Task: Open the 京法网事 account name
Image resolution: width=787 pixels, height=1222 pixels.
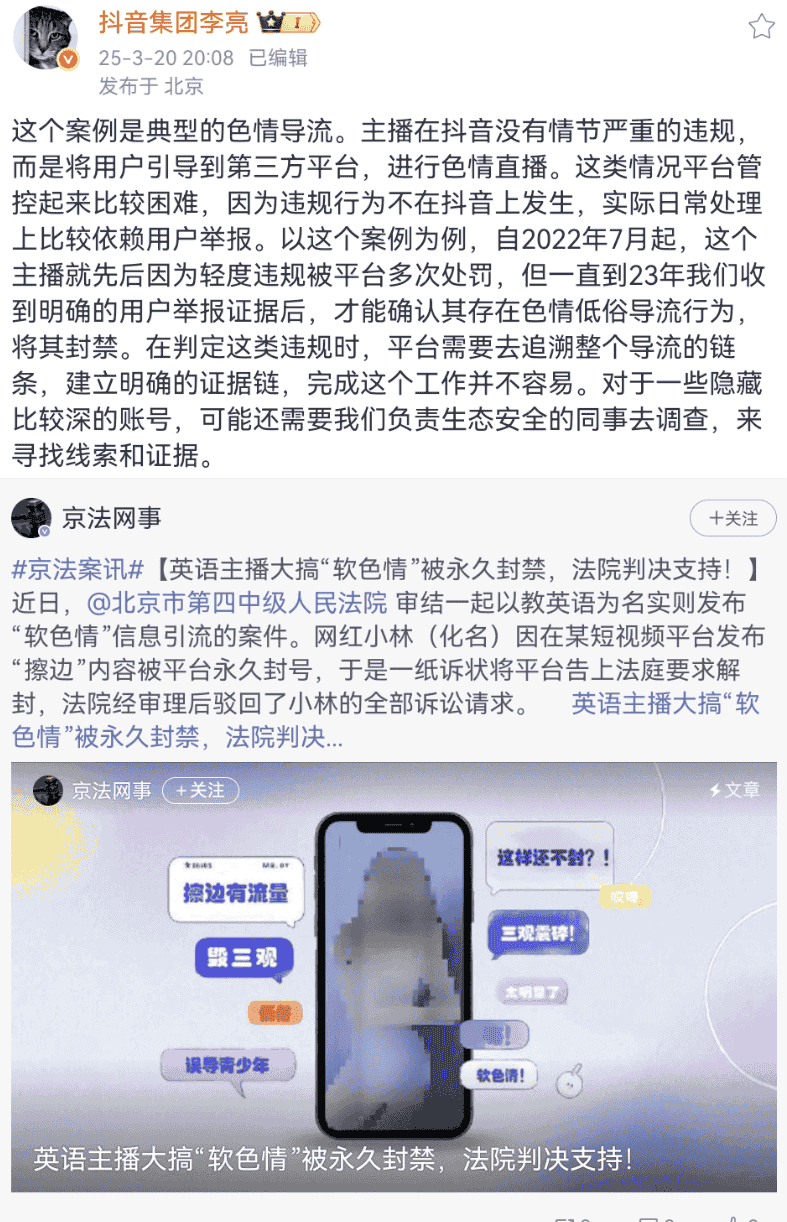Action: tap(111, 518)
